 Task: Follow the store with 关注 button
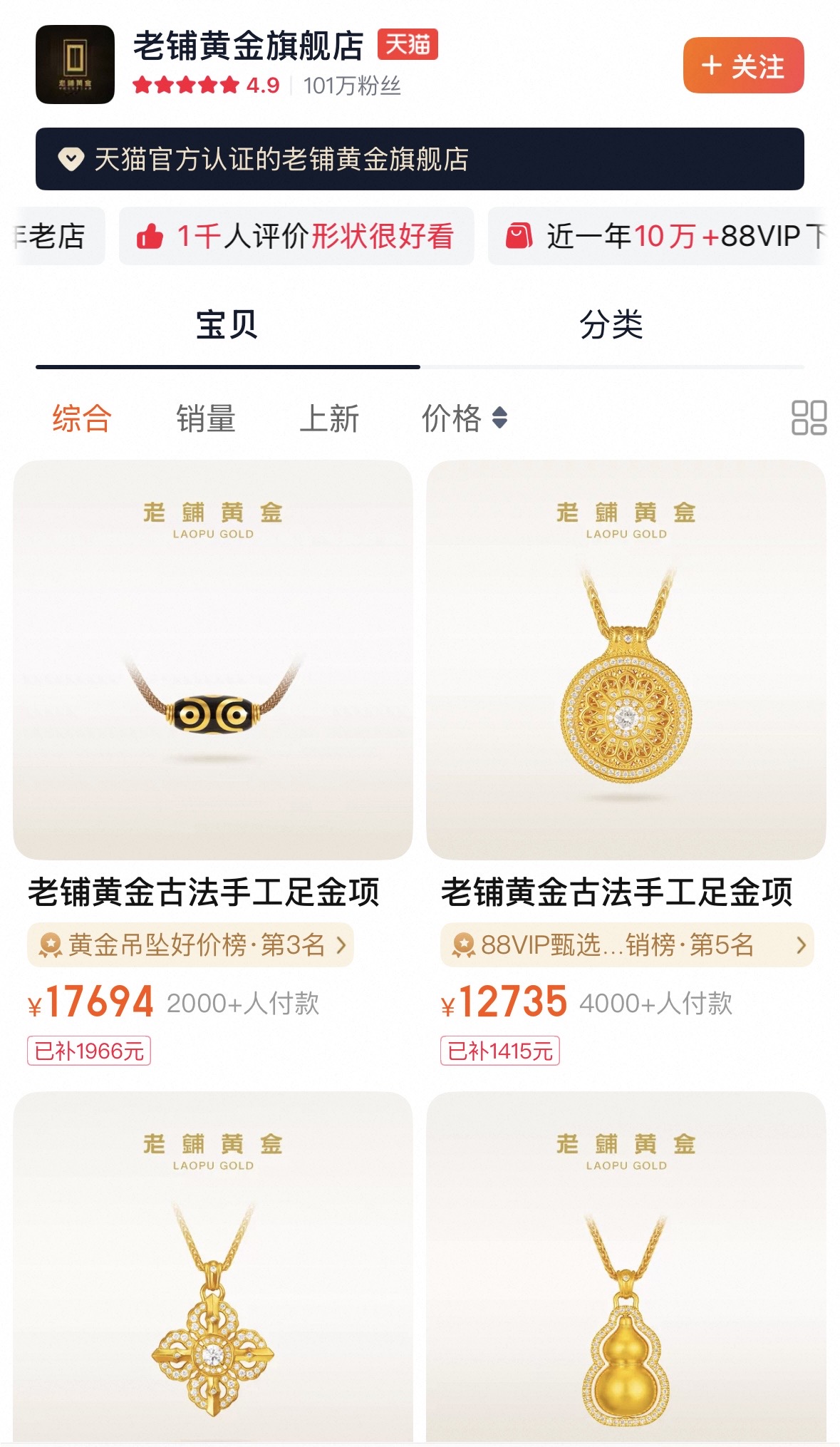tap(742, 66)
